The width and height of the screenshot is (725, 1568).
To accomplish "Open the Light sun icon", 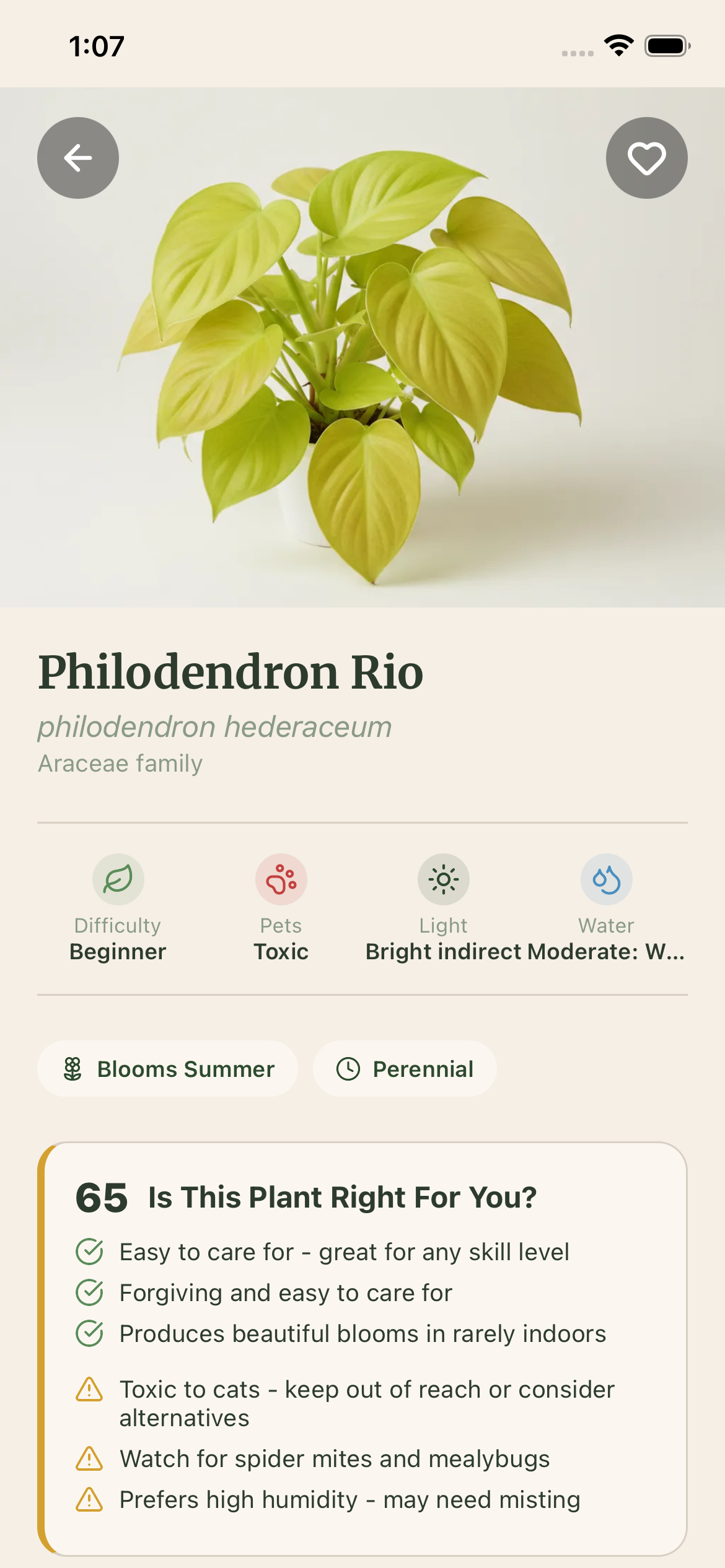I will [443, 879].
